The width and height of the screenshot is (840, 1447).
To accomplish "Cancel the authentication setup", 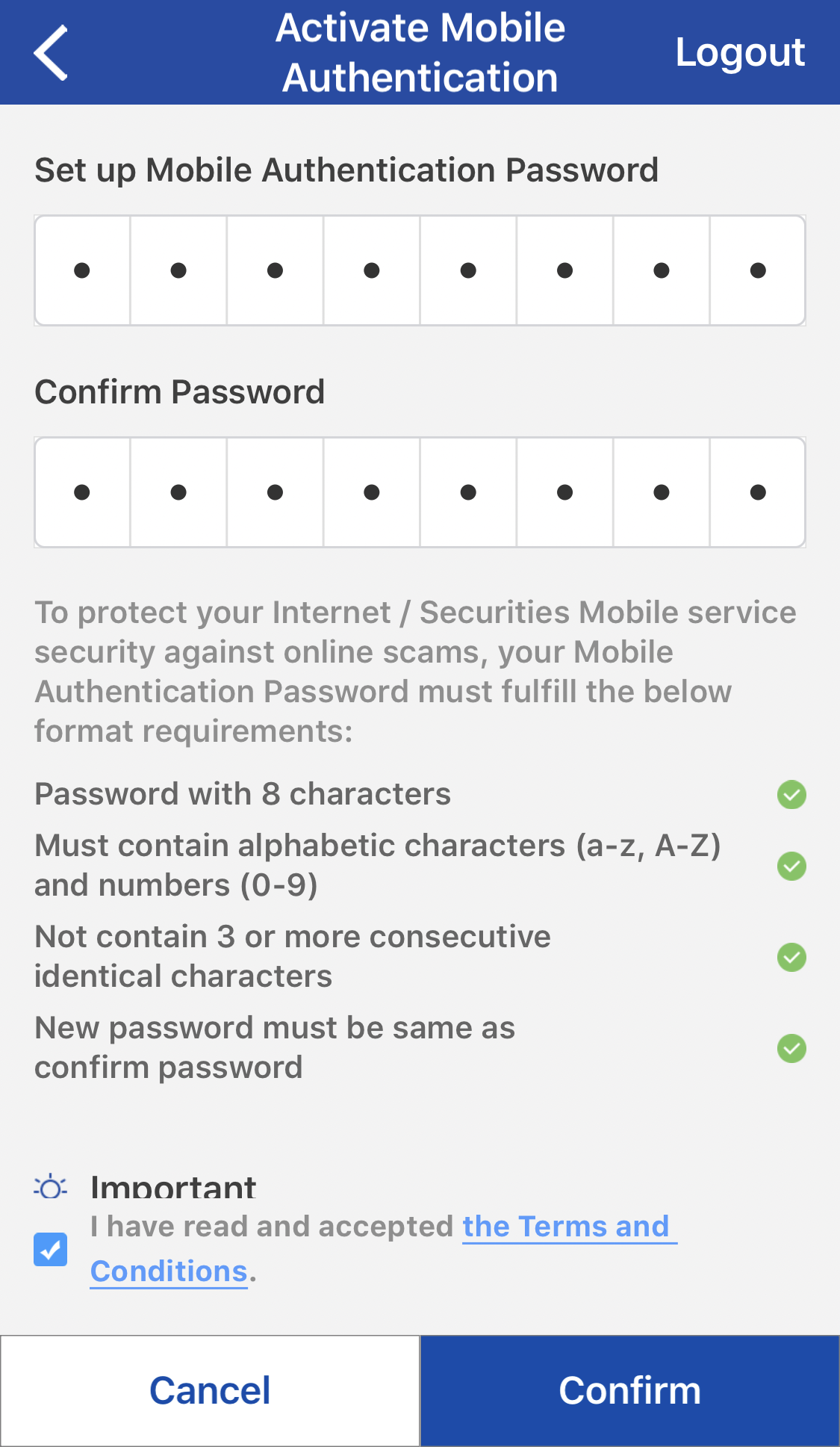I will (210, 1390).
